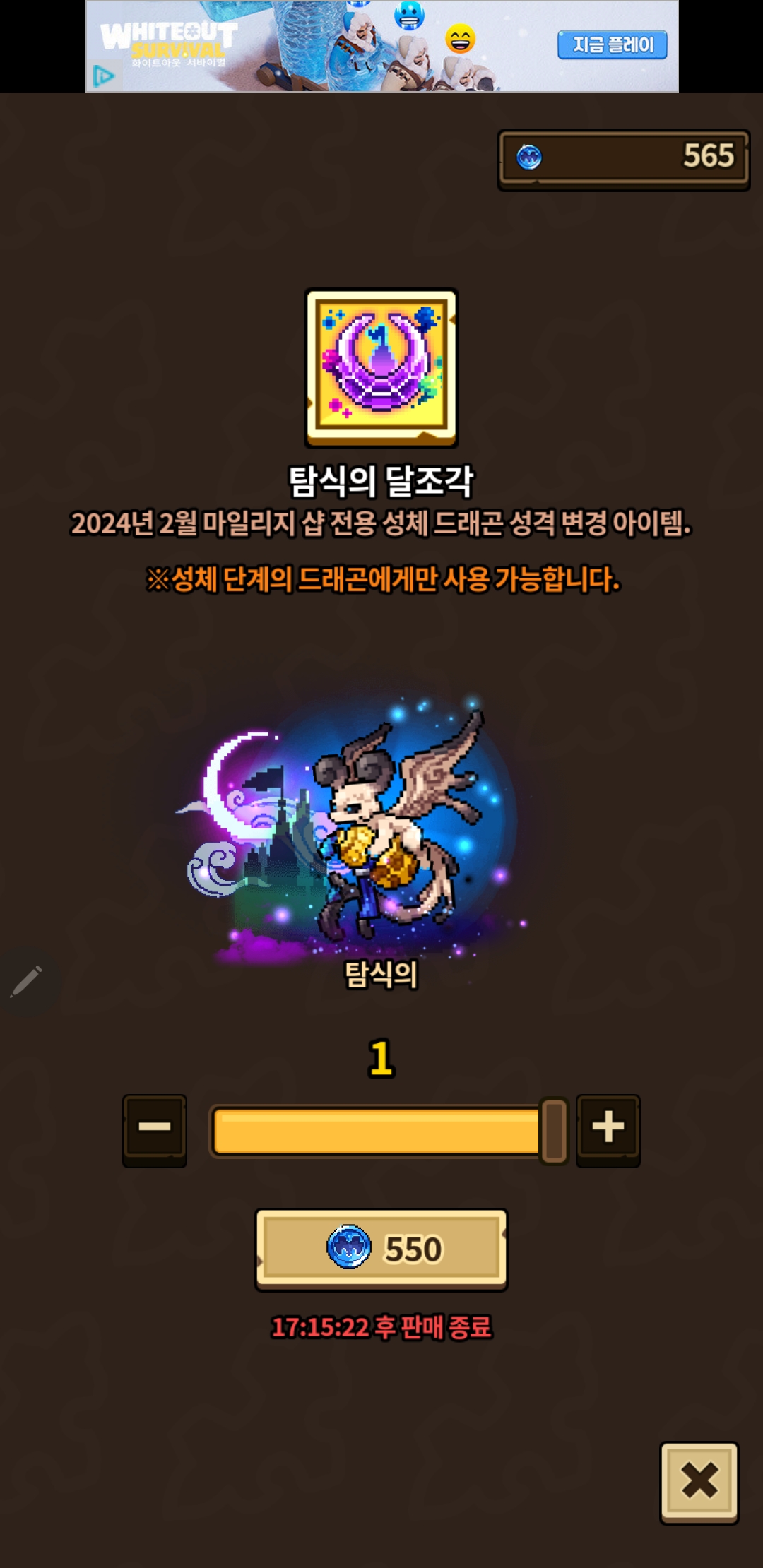This screenshot has height=1568, width=763.
Task: Close the purchase screen with X
Action: pos(699,1481)
